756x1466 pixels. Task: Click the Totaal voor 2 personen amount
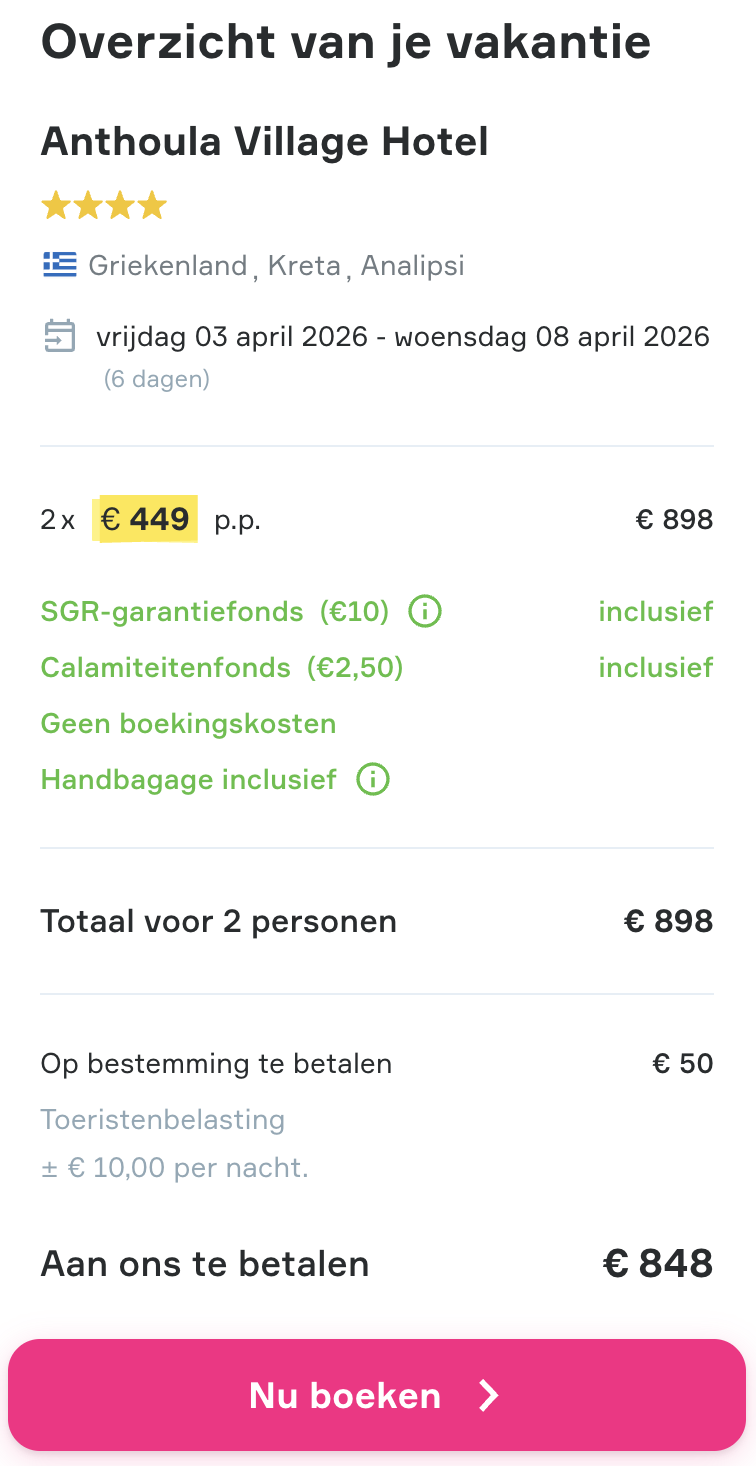pos(668,921)
